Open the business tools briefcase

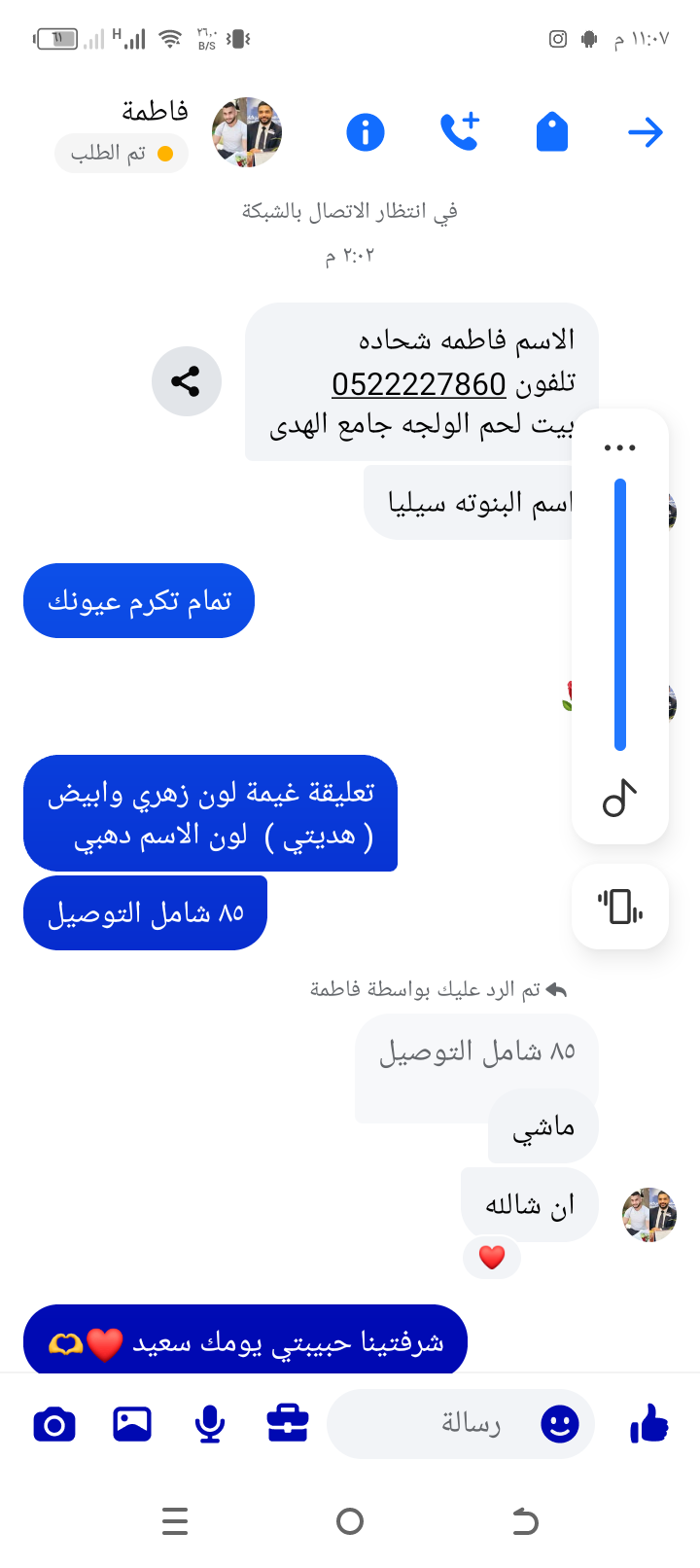[288, 1425]
